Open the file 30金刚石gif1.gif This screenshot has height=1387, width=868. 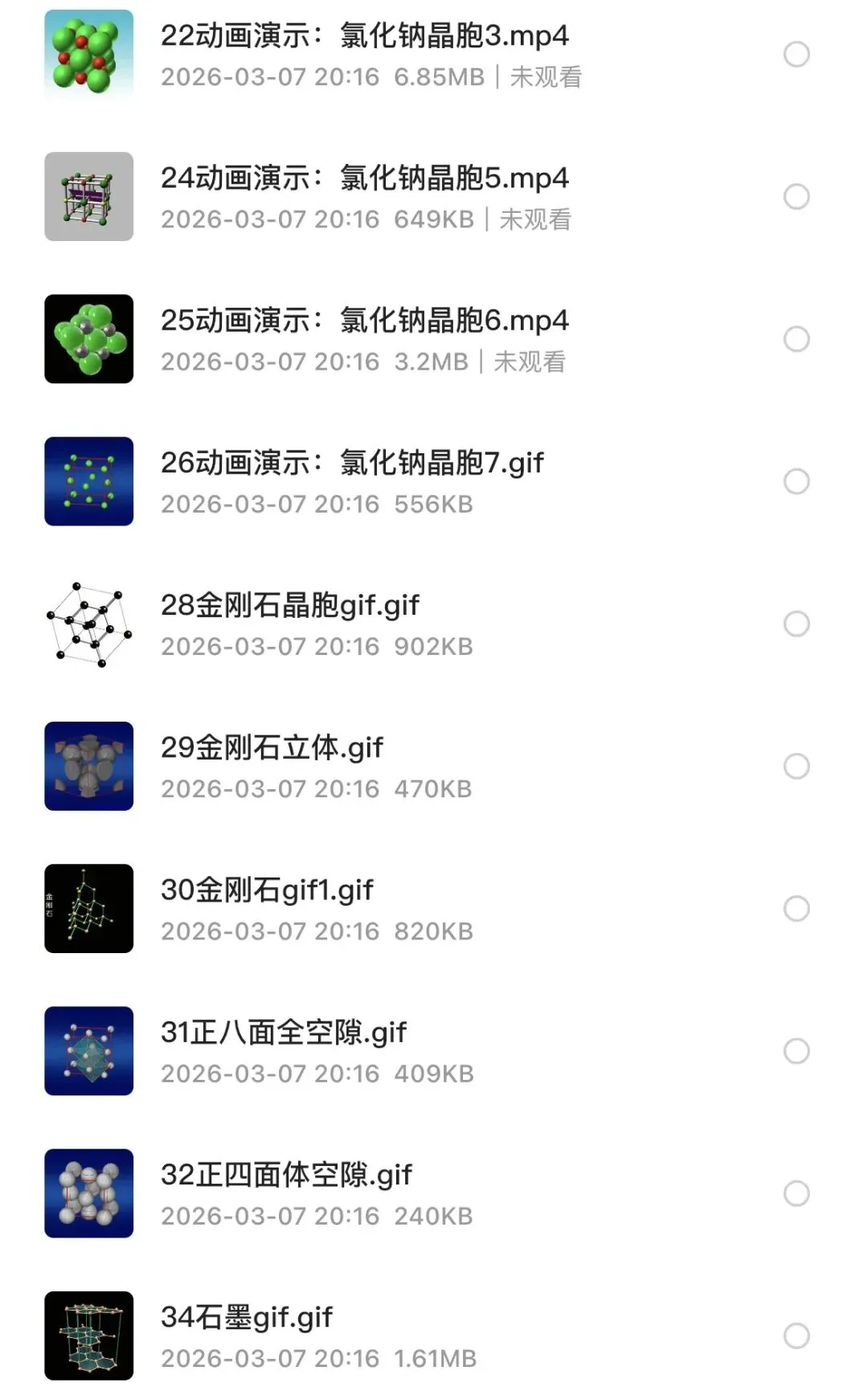pos(267,890)
